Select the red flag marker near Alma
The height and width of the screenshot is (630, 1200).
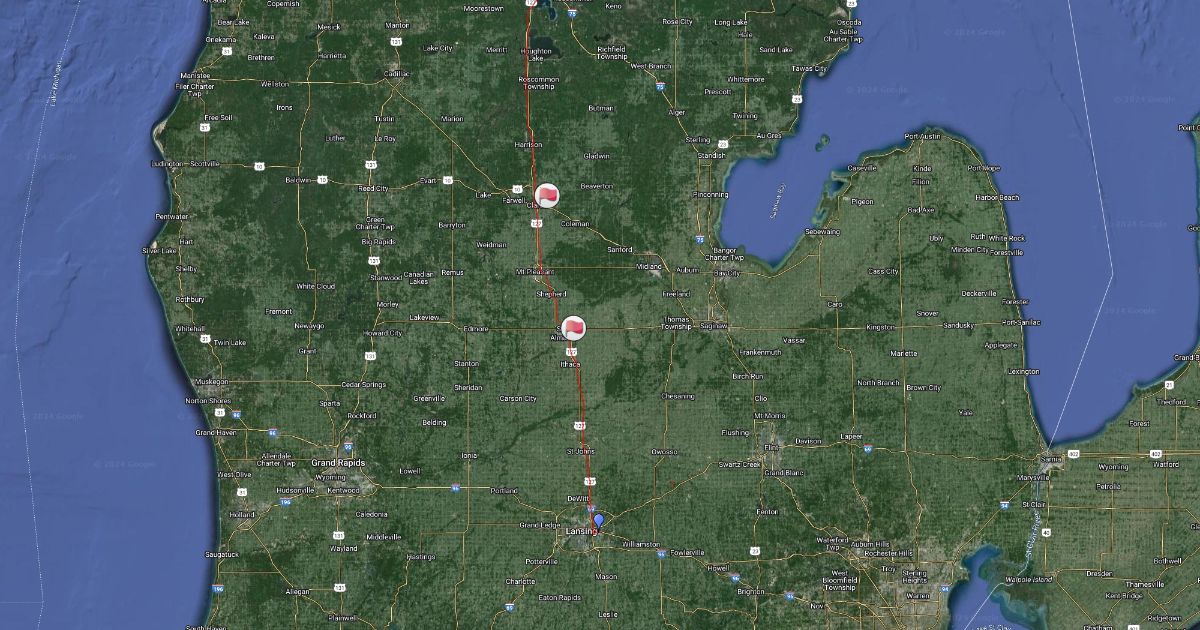573,327
